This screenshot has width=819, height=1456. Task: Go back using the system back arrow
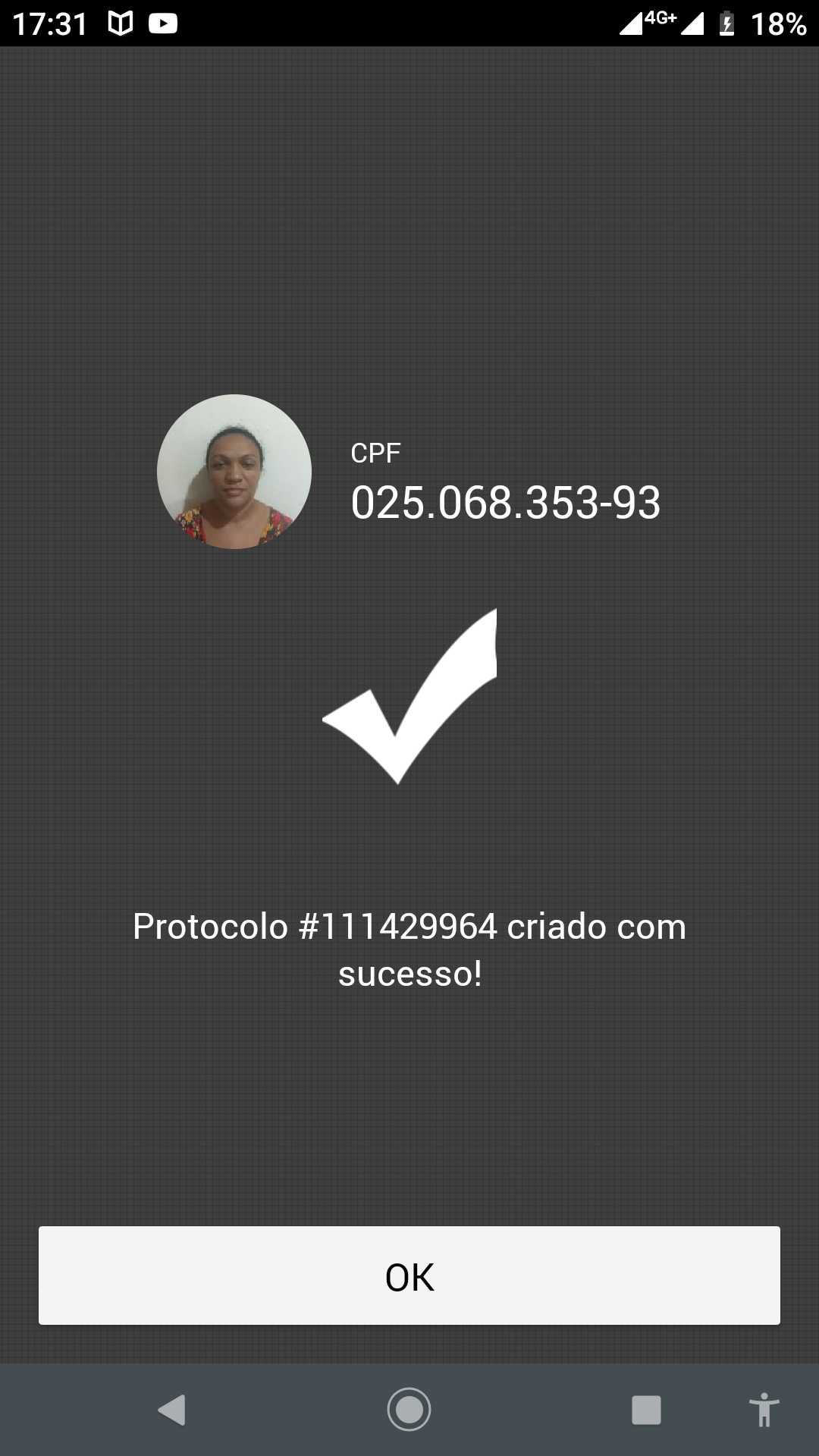tap(172, 1410)
